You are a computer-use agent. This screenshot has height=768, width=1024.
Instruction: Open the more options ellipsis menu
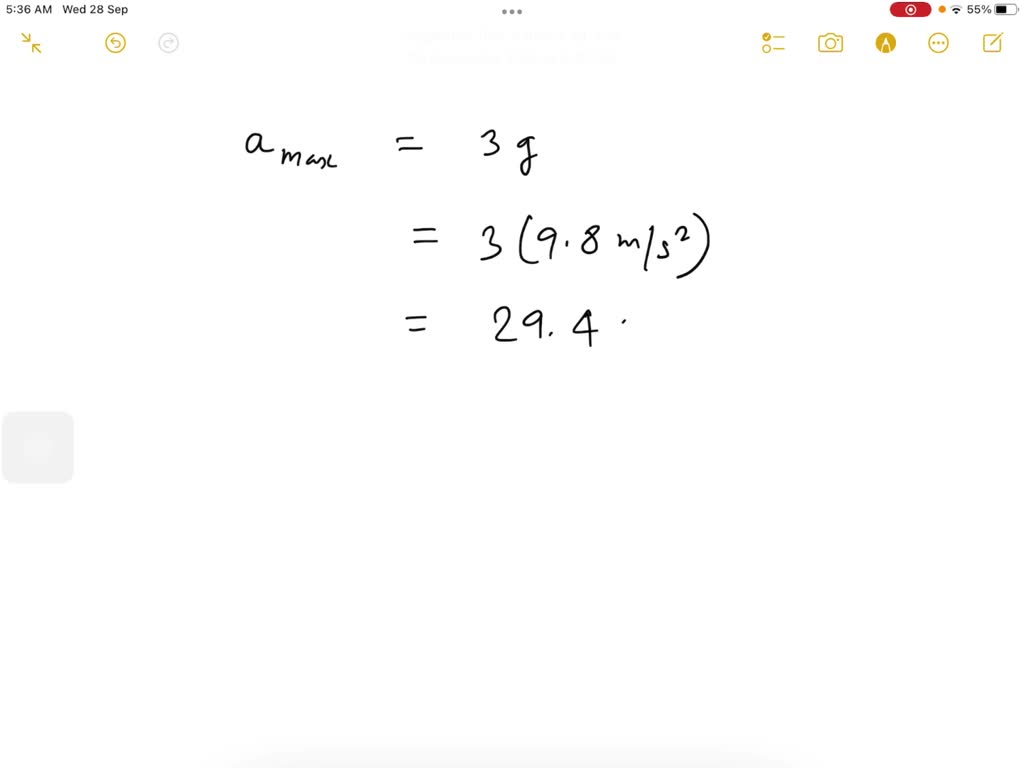point(938,43)
